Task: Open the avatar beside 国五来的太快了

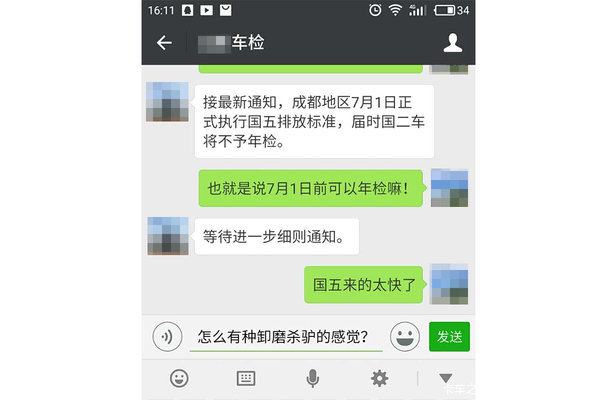Action: [x=449, y=283]
